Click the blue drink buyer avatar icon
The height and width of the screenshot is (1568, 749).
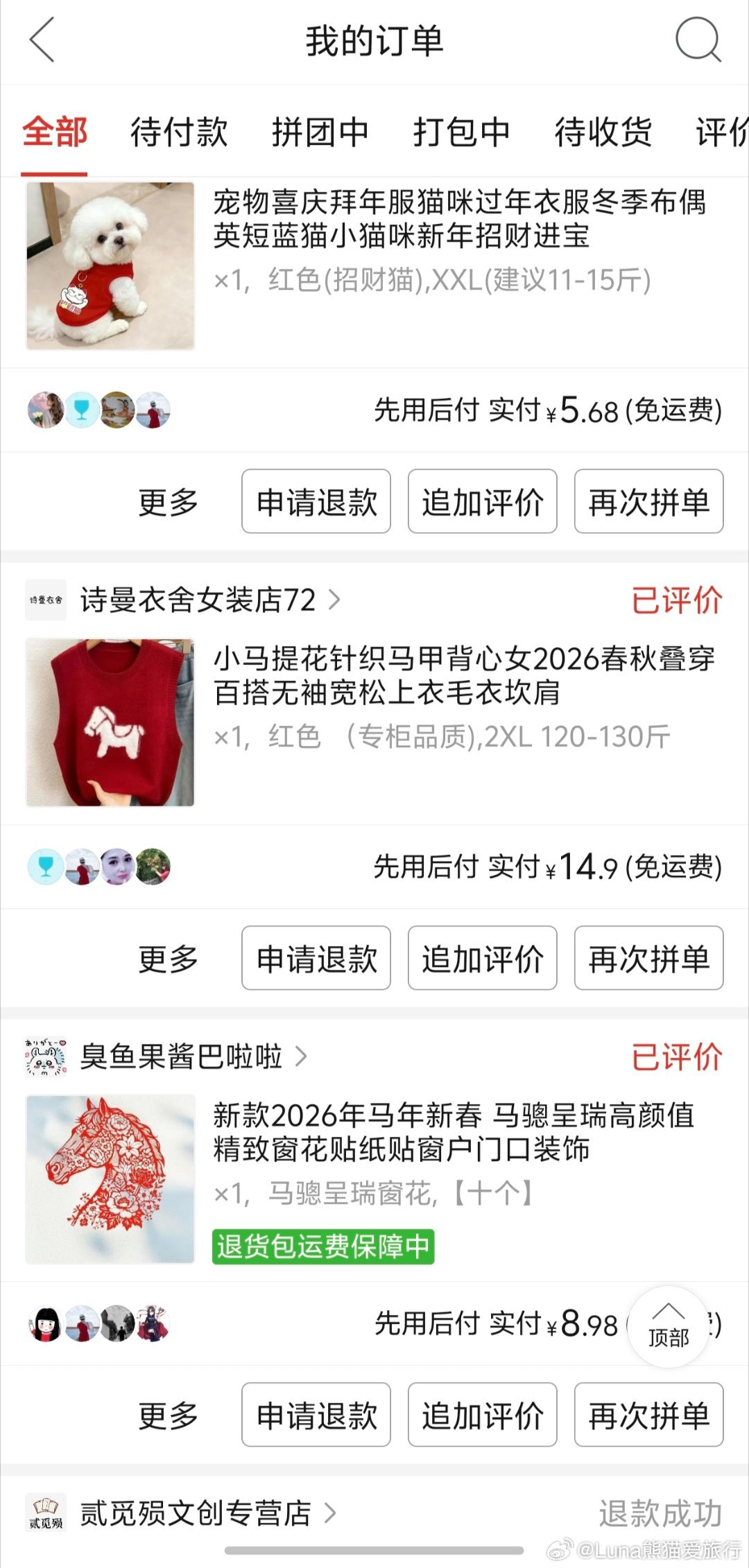coord(82,410)
